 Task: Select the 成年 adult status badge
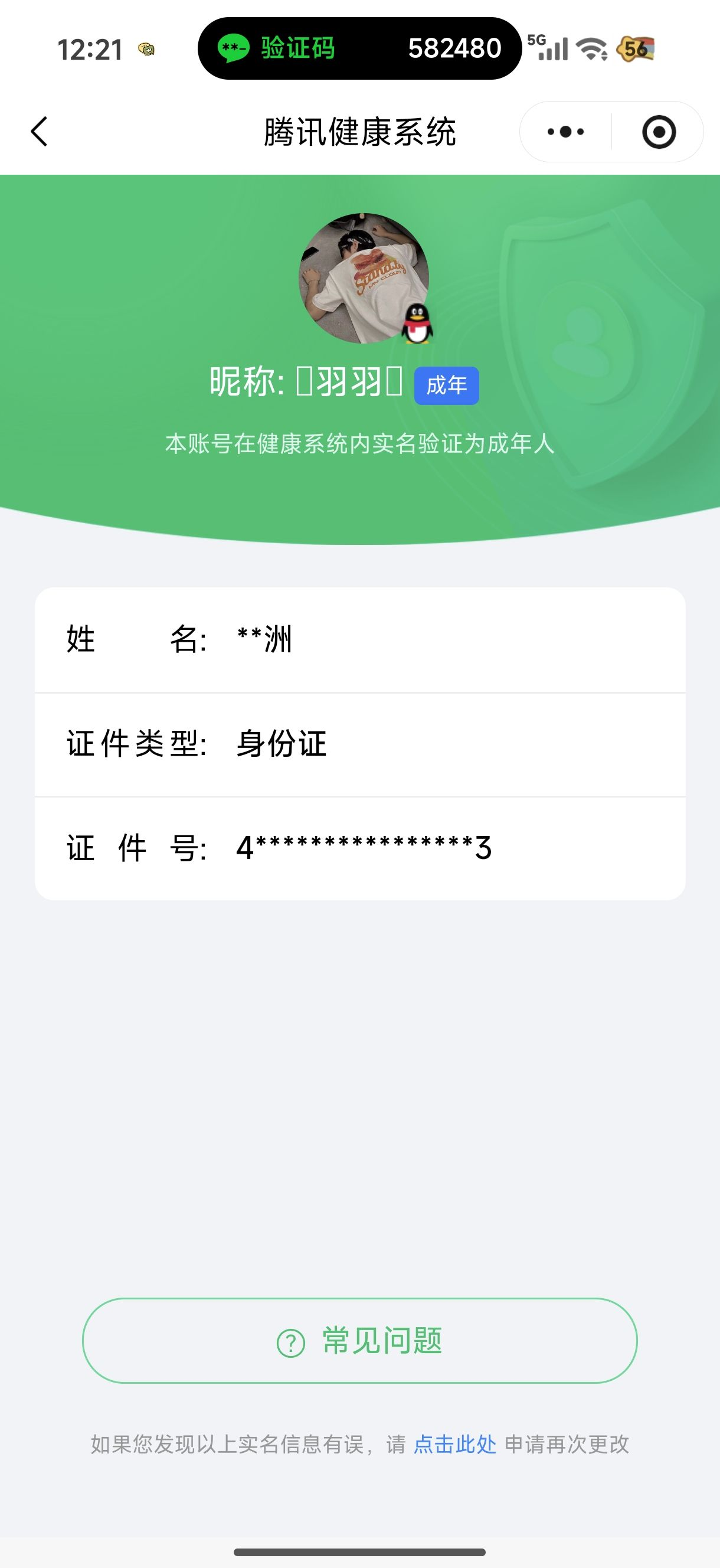(446, 384)
